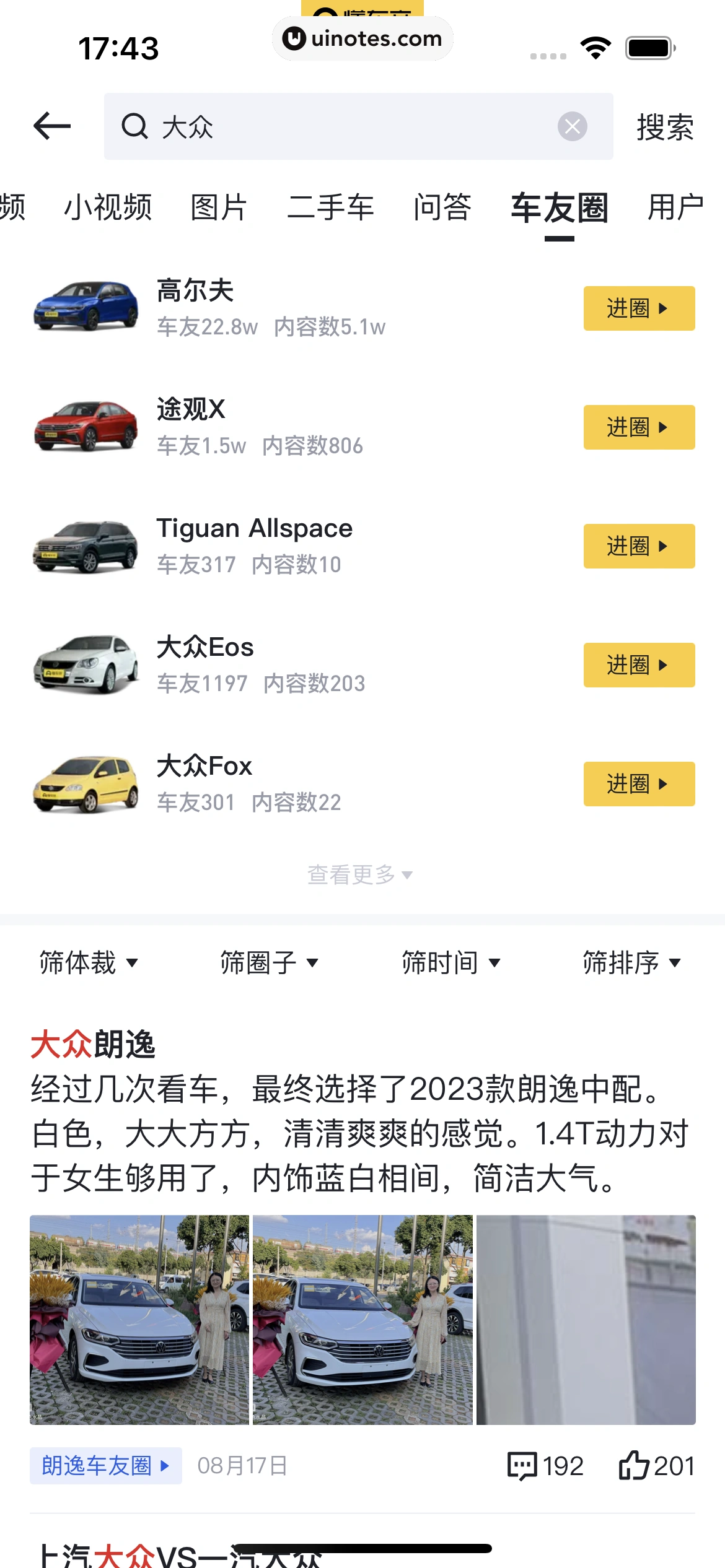Select the 问答 tab
725x1568 pixels.
point(442,207)
